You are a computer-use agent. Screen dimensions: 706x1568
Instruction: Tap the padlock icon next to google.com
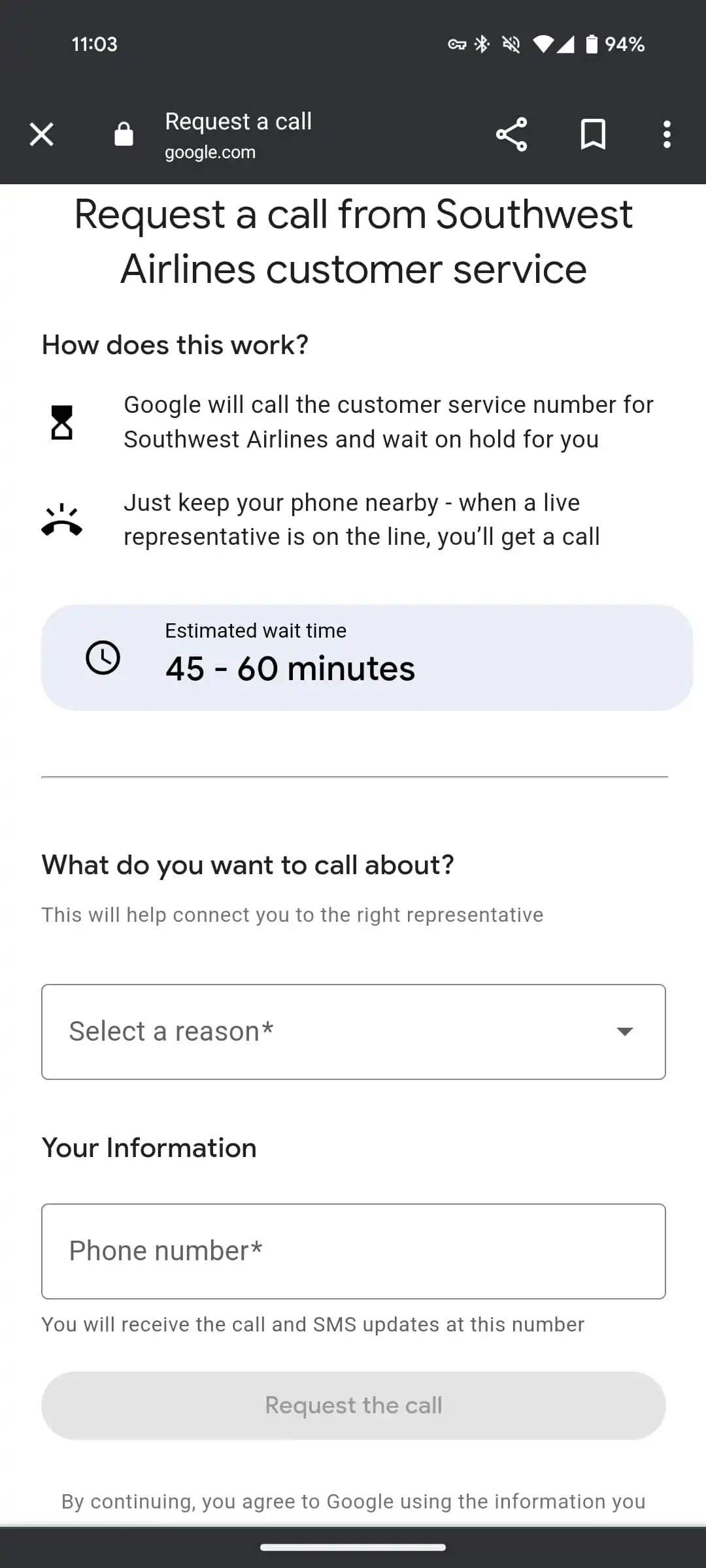[x=124, y=134]
